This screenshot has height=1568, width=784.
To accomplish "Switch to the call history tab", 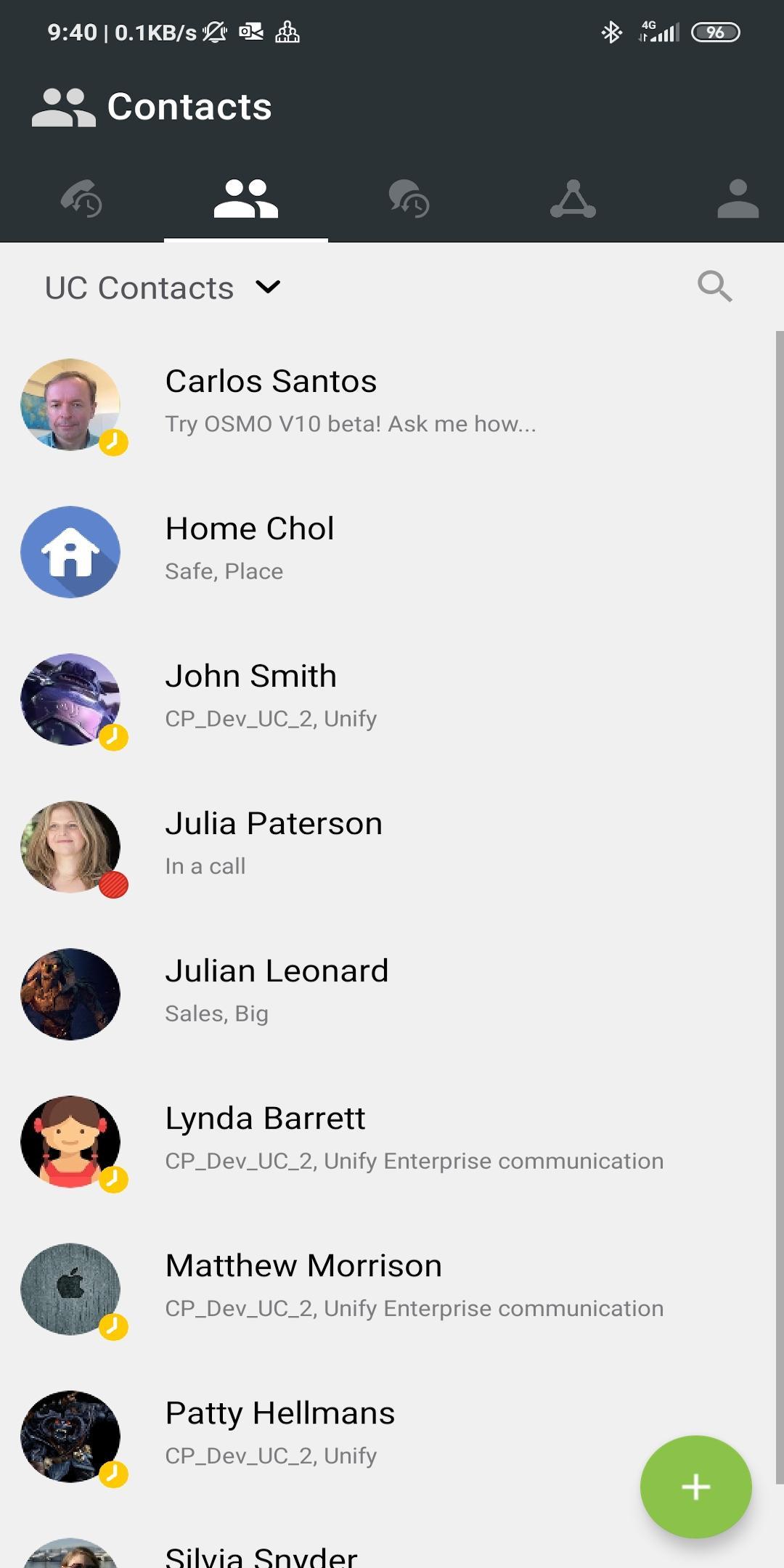I will click(x=81, y=199).
